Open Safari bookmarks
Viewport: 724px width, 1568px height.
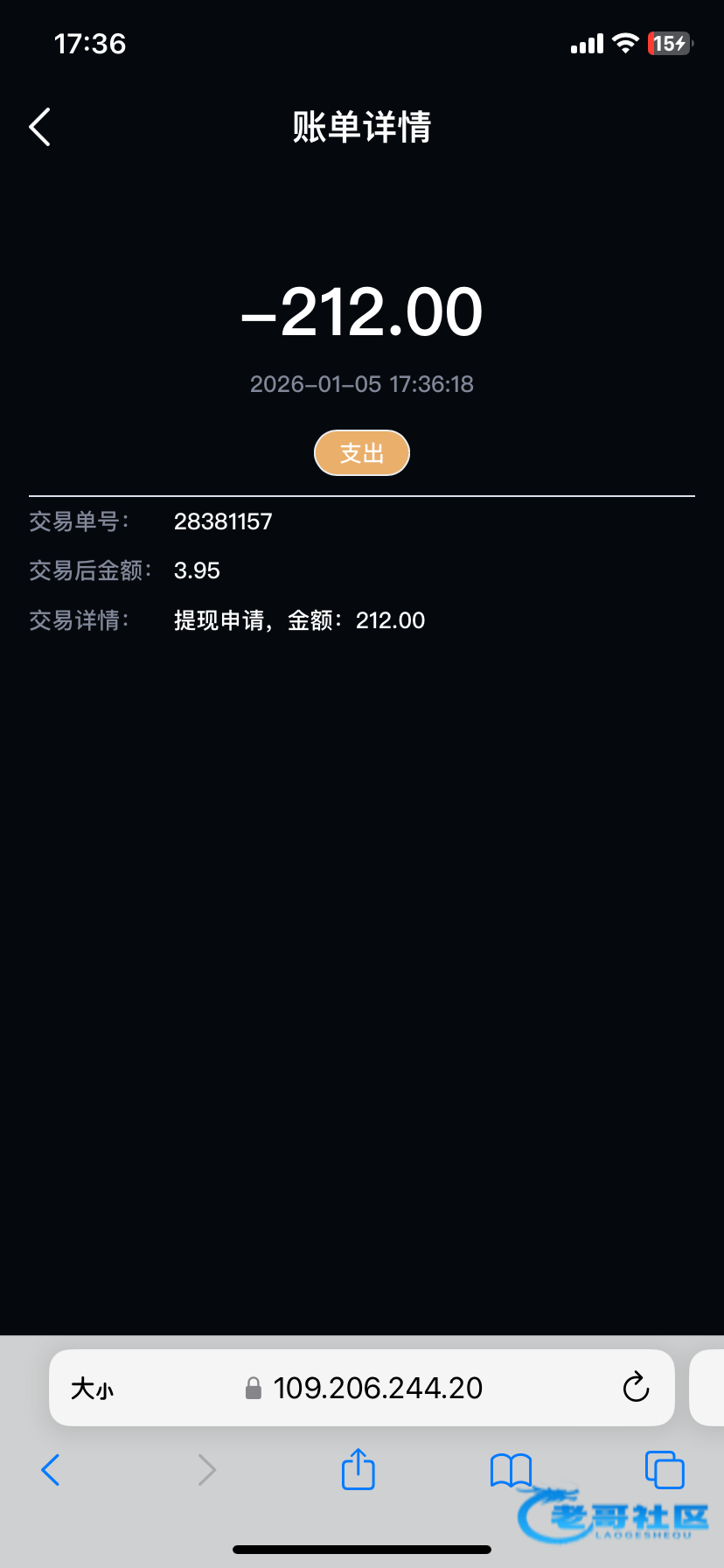point(511,1470)
